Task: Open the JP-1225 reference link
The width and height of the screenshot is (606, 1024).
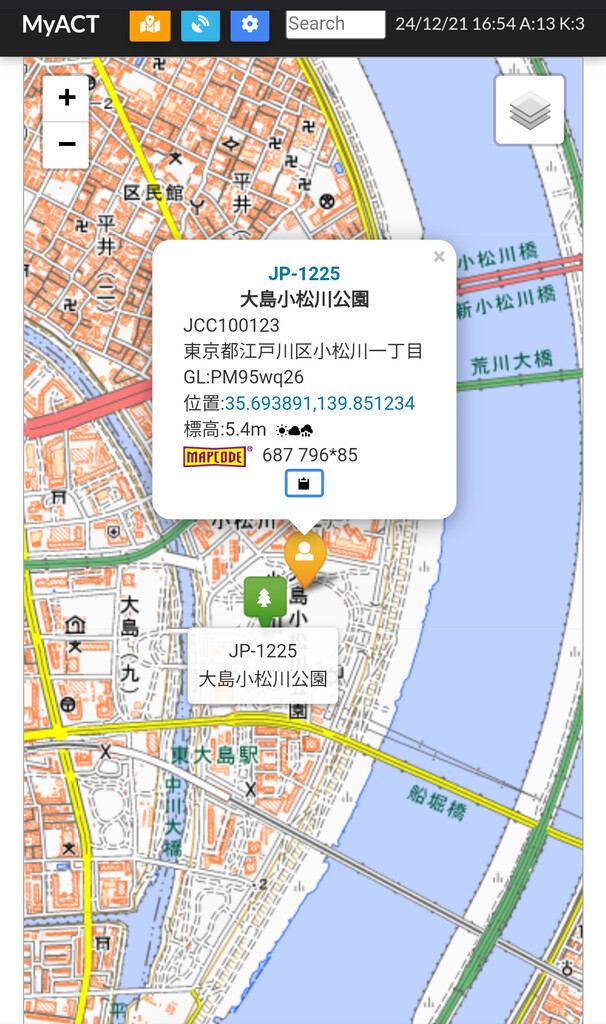Action: coord(304,274)
